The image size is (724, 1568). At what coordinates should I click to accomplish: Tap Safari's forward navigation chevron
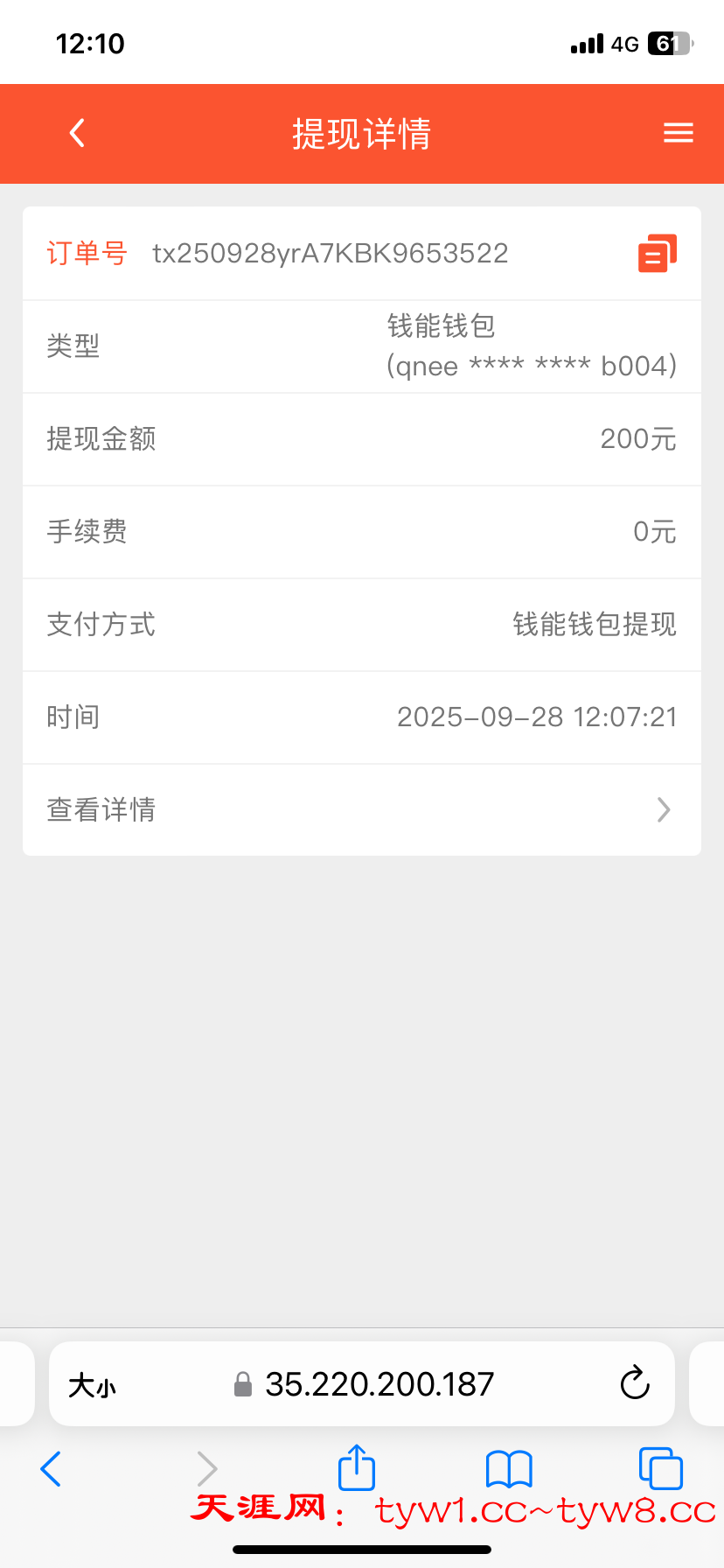click(206, 1469)
